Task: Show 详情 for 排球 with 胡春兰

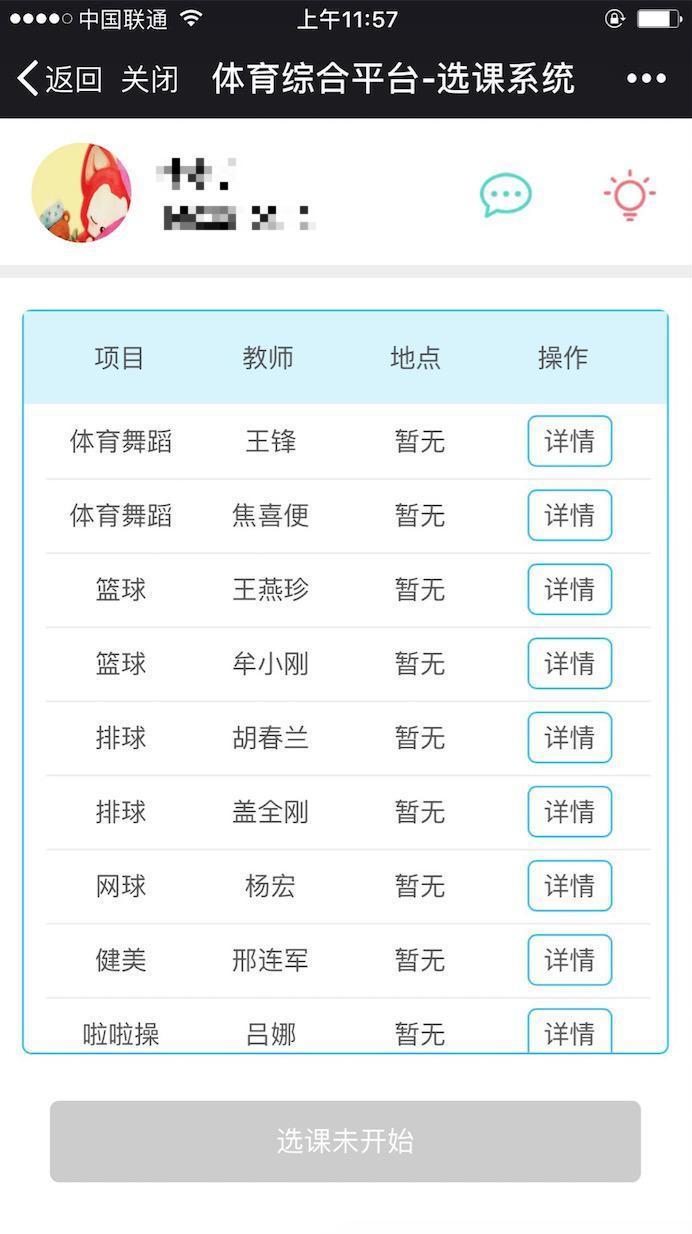Action: [x=569, y=737]
